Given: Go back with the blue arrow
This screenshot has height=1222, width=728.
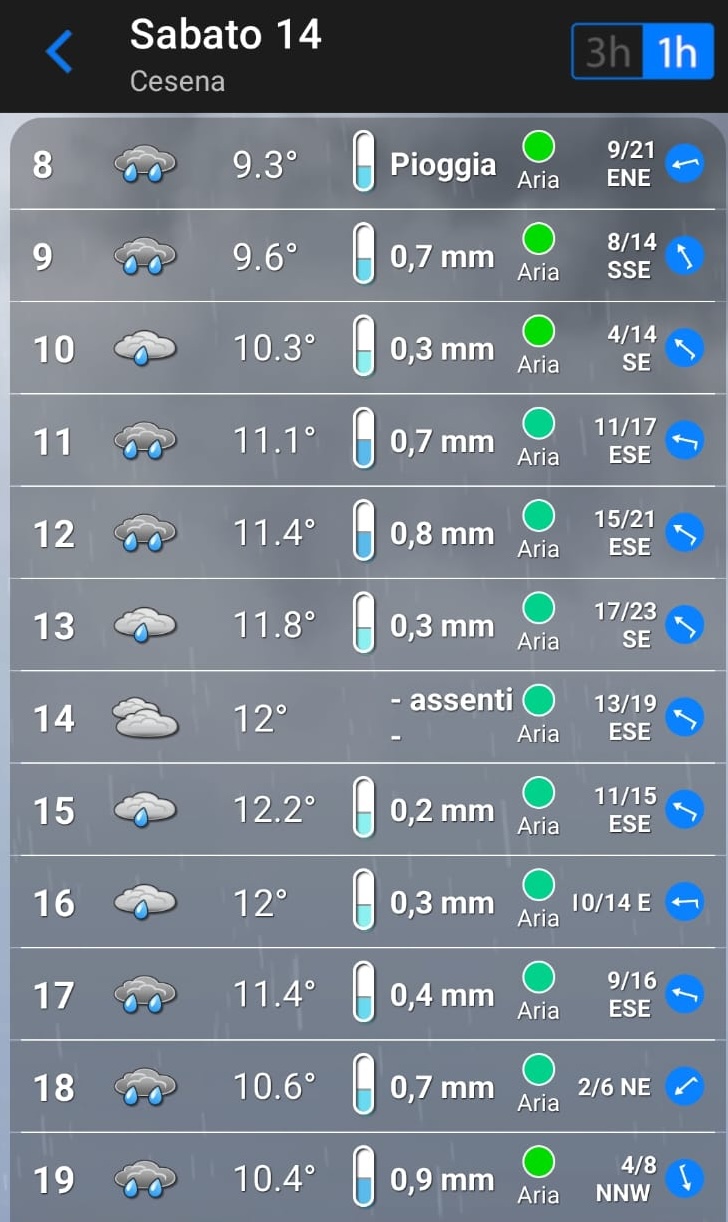Looking at the screenshot, I should (59, 51).
